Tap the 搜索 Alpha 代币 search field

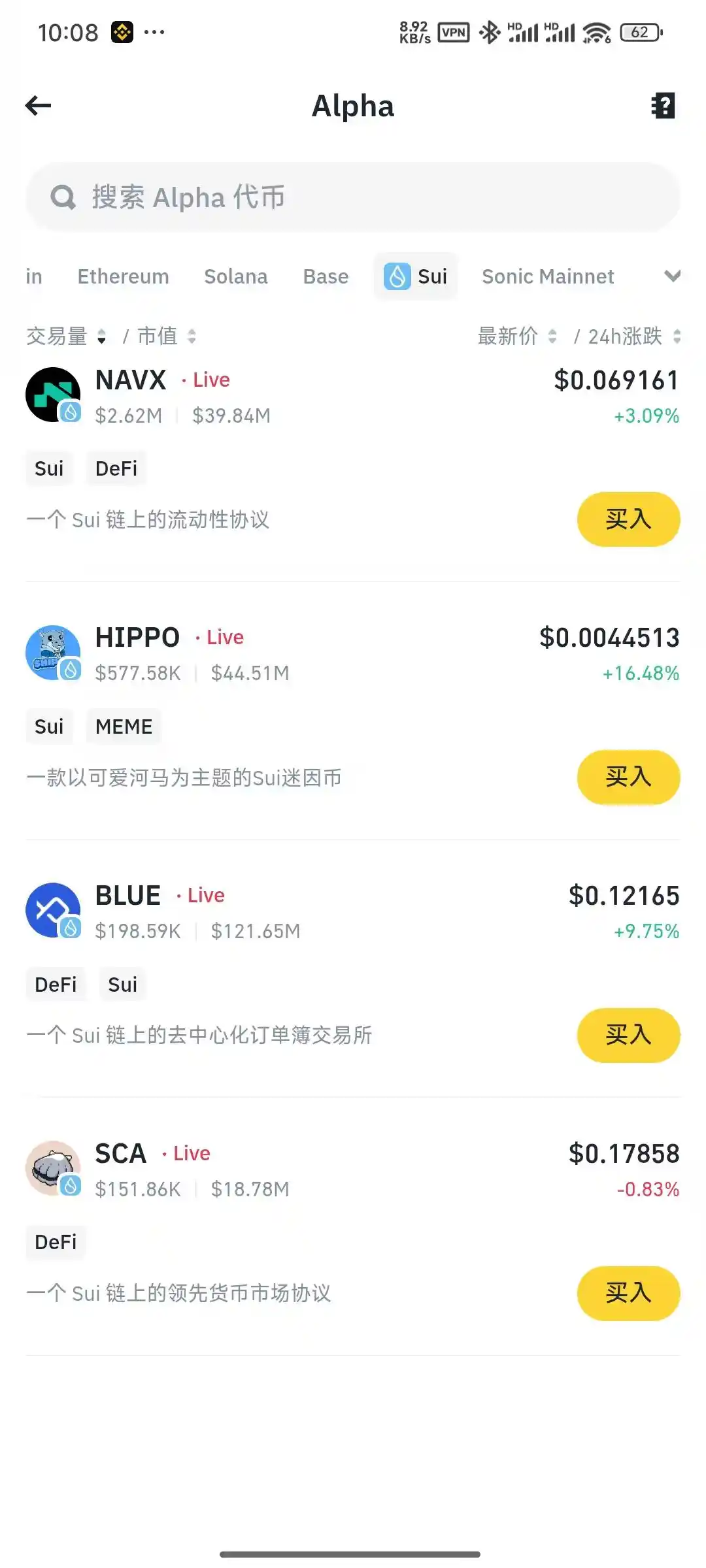pos(353,197)
